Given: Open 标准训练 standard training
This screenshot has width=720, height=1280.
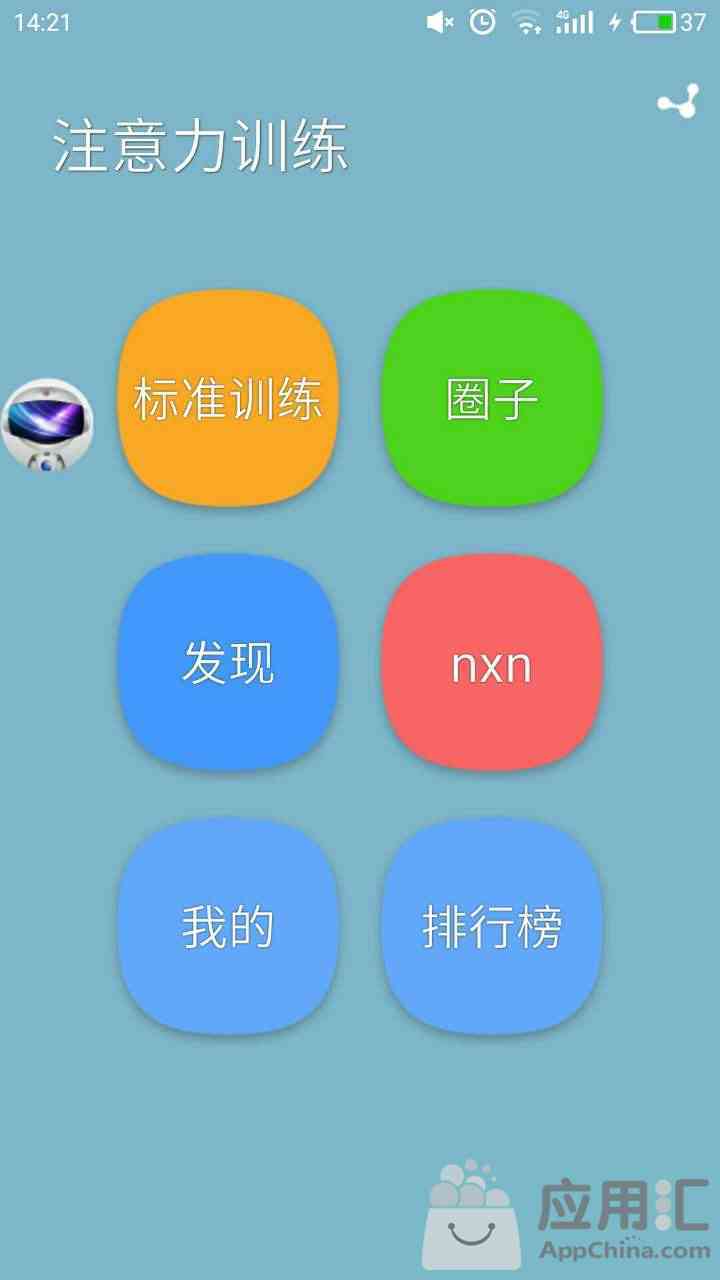Looking at the screenshot, I should 228,398.
